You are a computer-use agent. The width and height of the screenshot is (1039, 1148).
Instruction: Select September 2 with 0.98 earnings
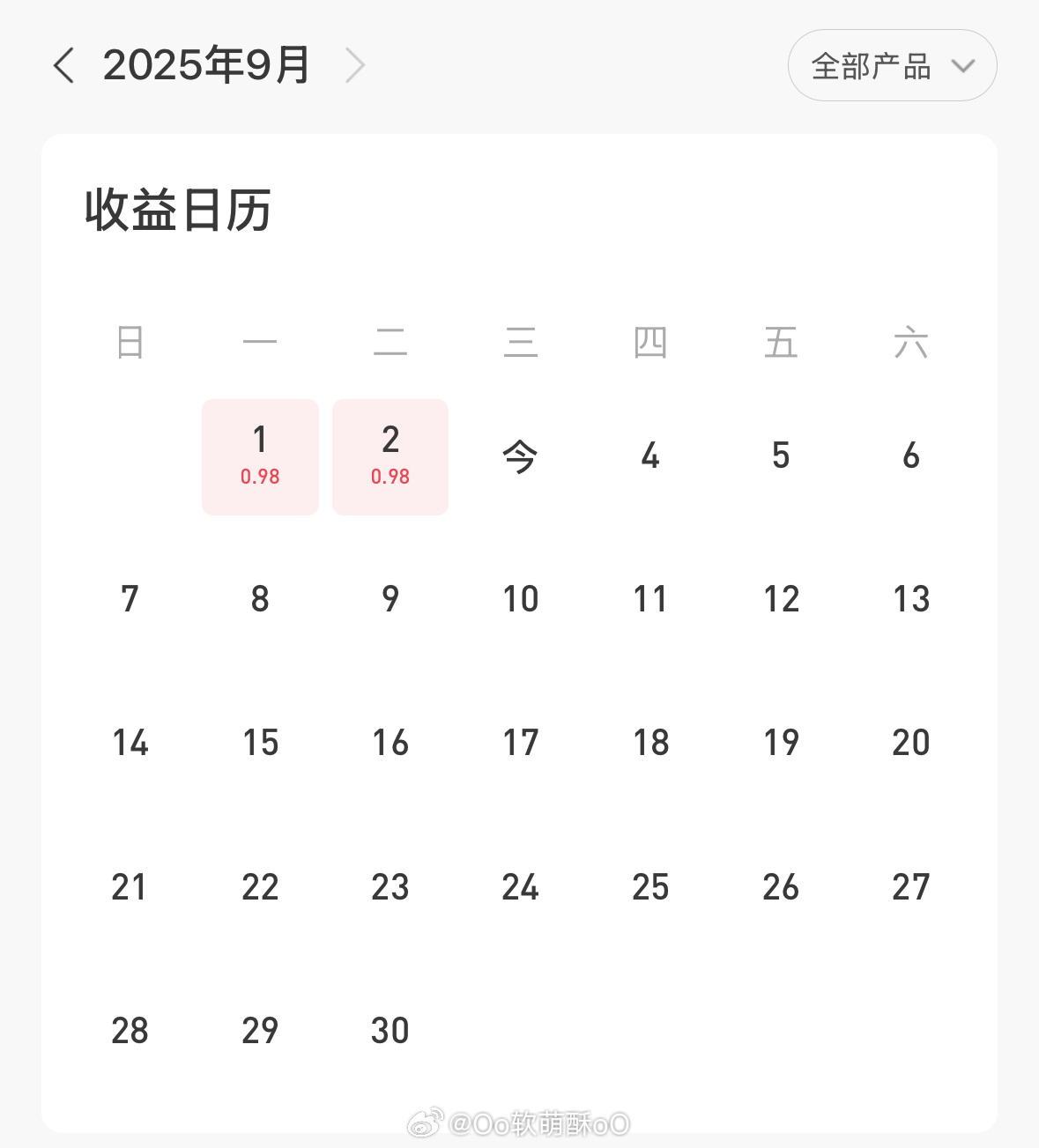pyautogui.click(x=390, y=455)
